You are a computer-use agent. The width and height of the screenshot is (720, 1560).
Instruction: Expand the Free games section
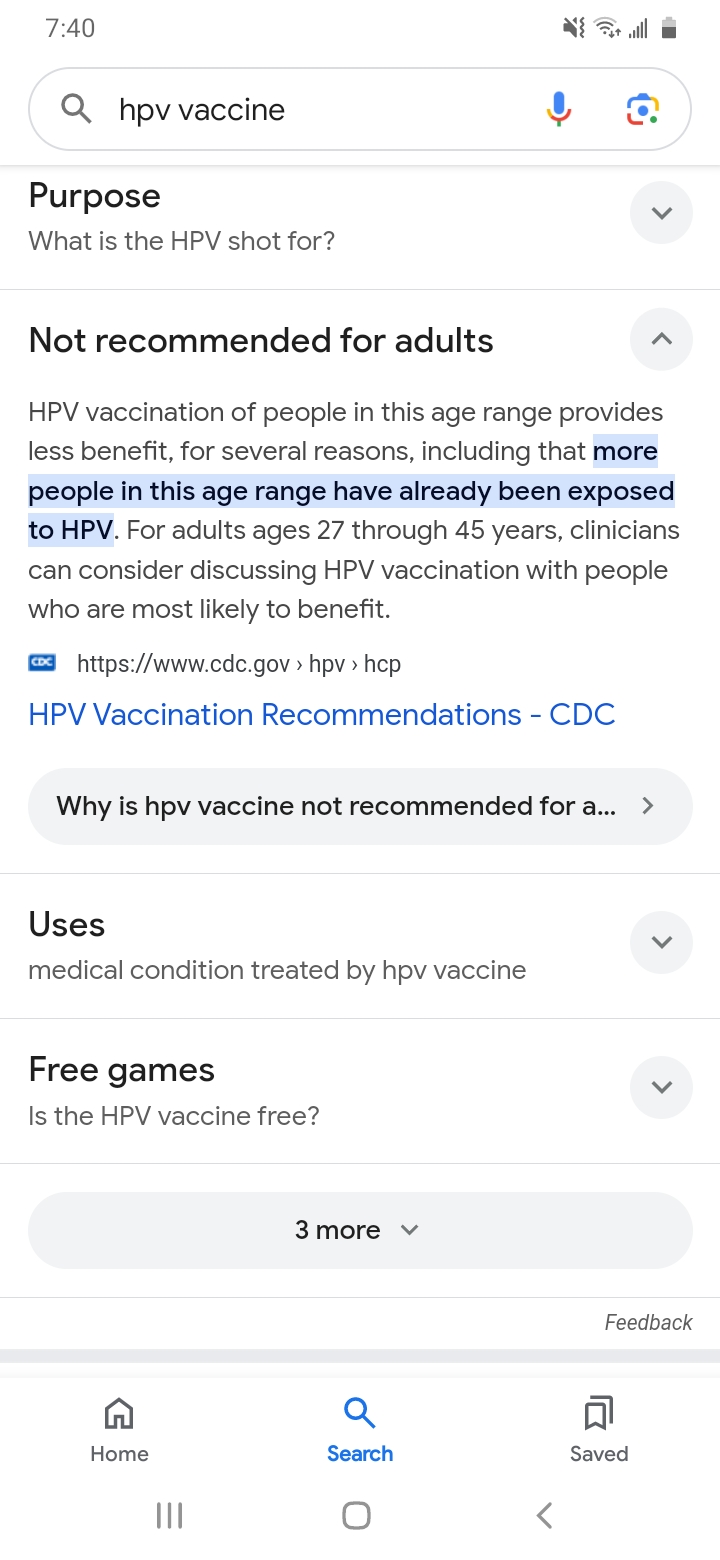coord(661,1087)
